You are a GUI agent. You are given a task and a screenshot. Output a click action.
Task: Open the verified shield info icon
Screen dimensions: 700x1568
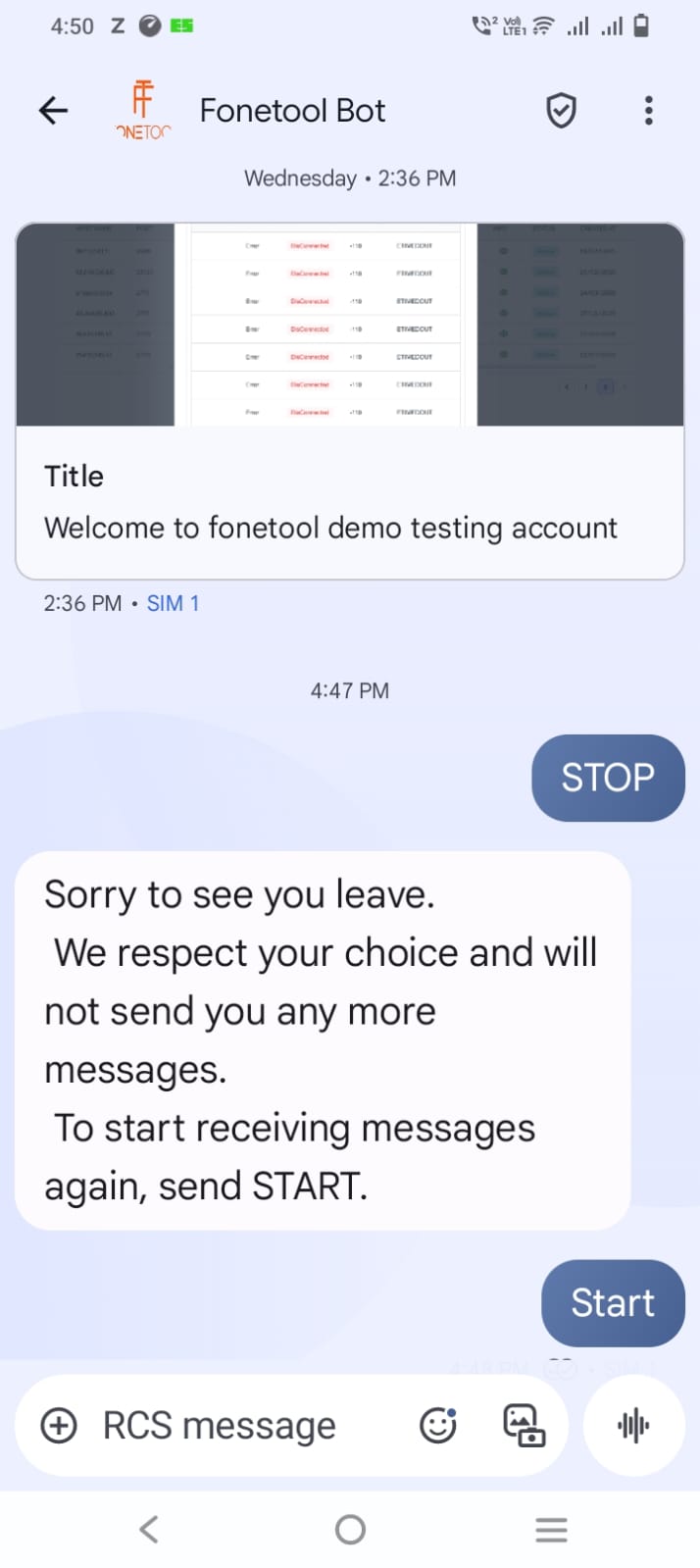[x=561, y=111]
